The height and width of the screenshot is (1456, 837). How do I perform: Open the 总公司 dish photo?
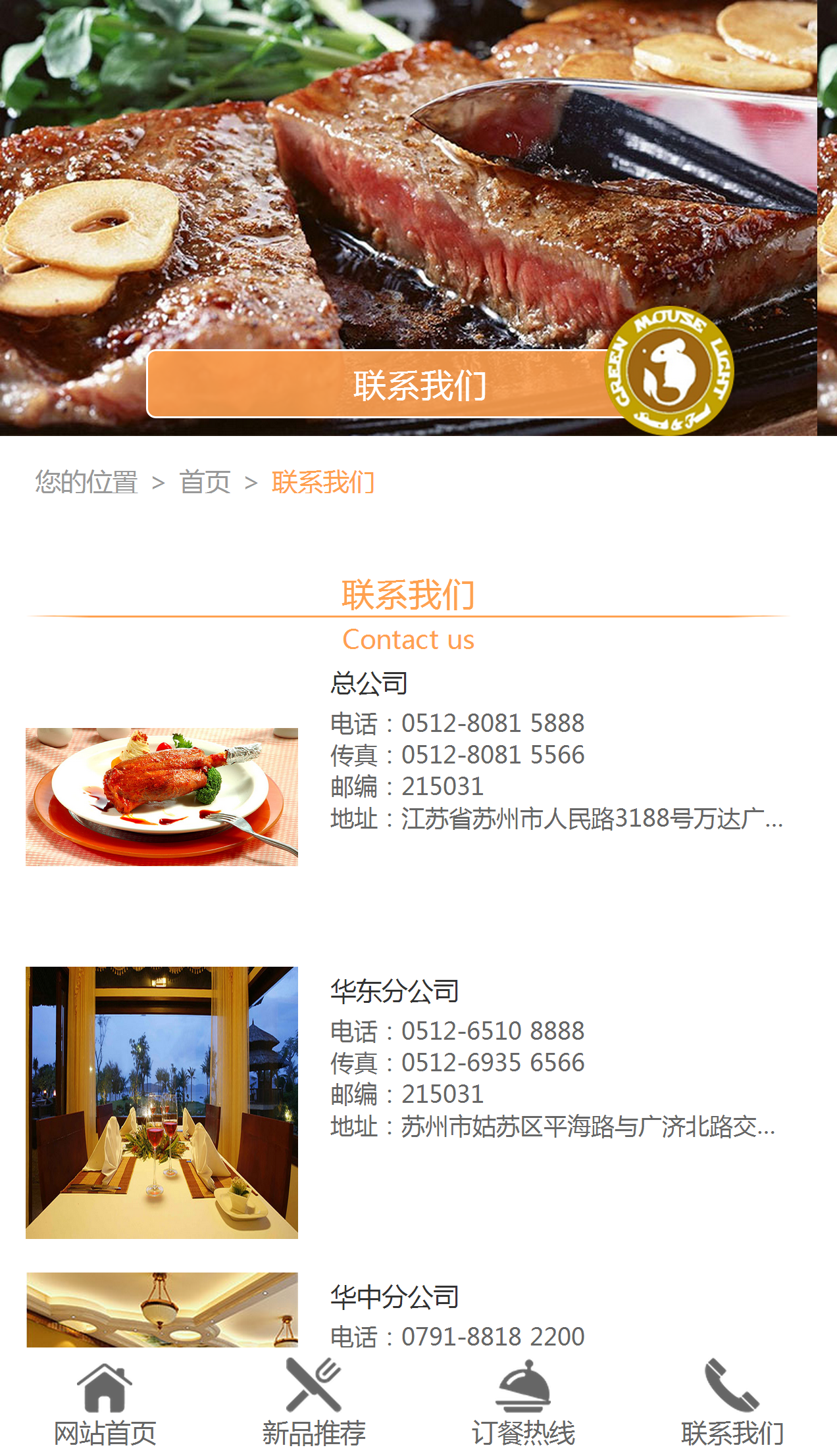coord(162,796)
